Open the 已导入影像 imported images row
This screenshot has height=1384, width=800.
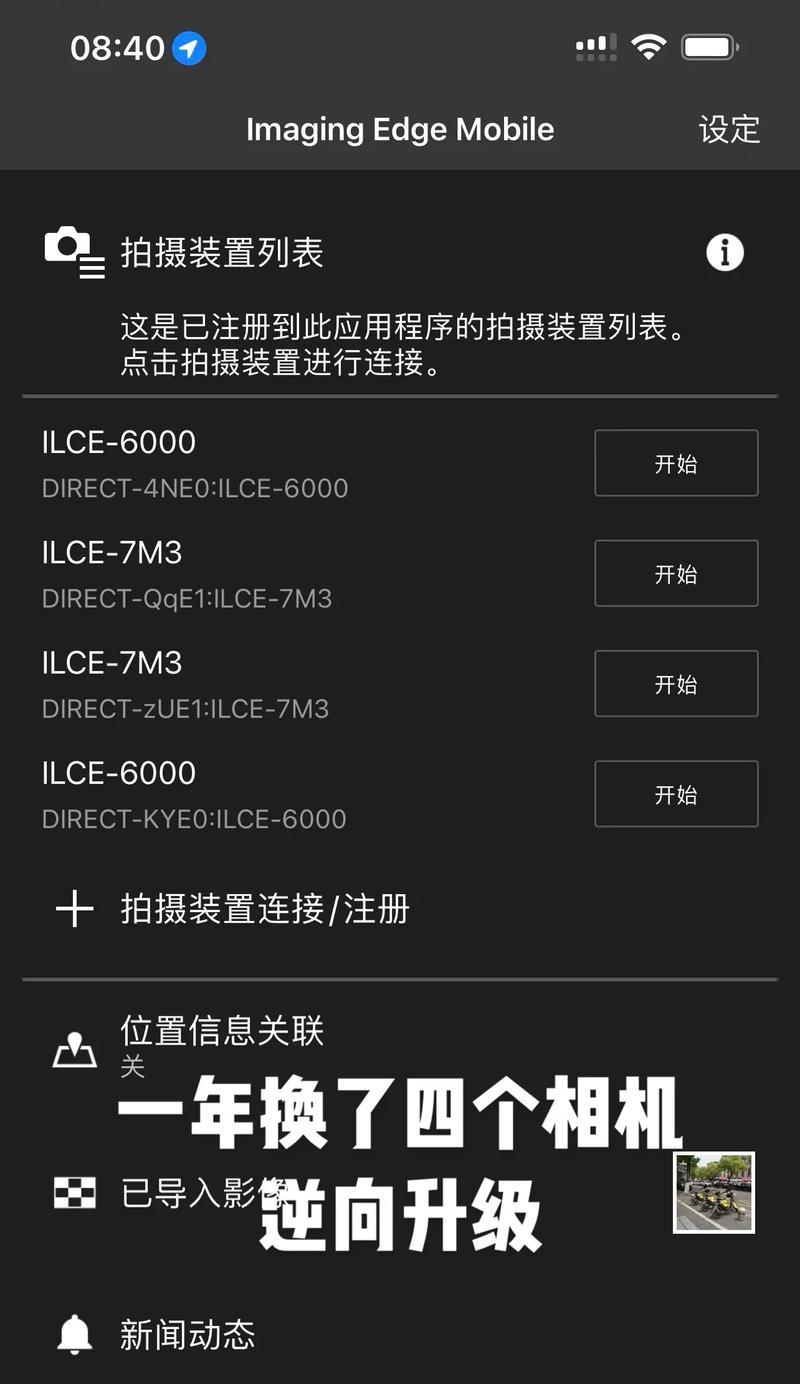click(400, 1192)
